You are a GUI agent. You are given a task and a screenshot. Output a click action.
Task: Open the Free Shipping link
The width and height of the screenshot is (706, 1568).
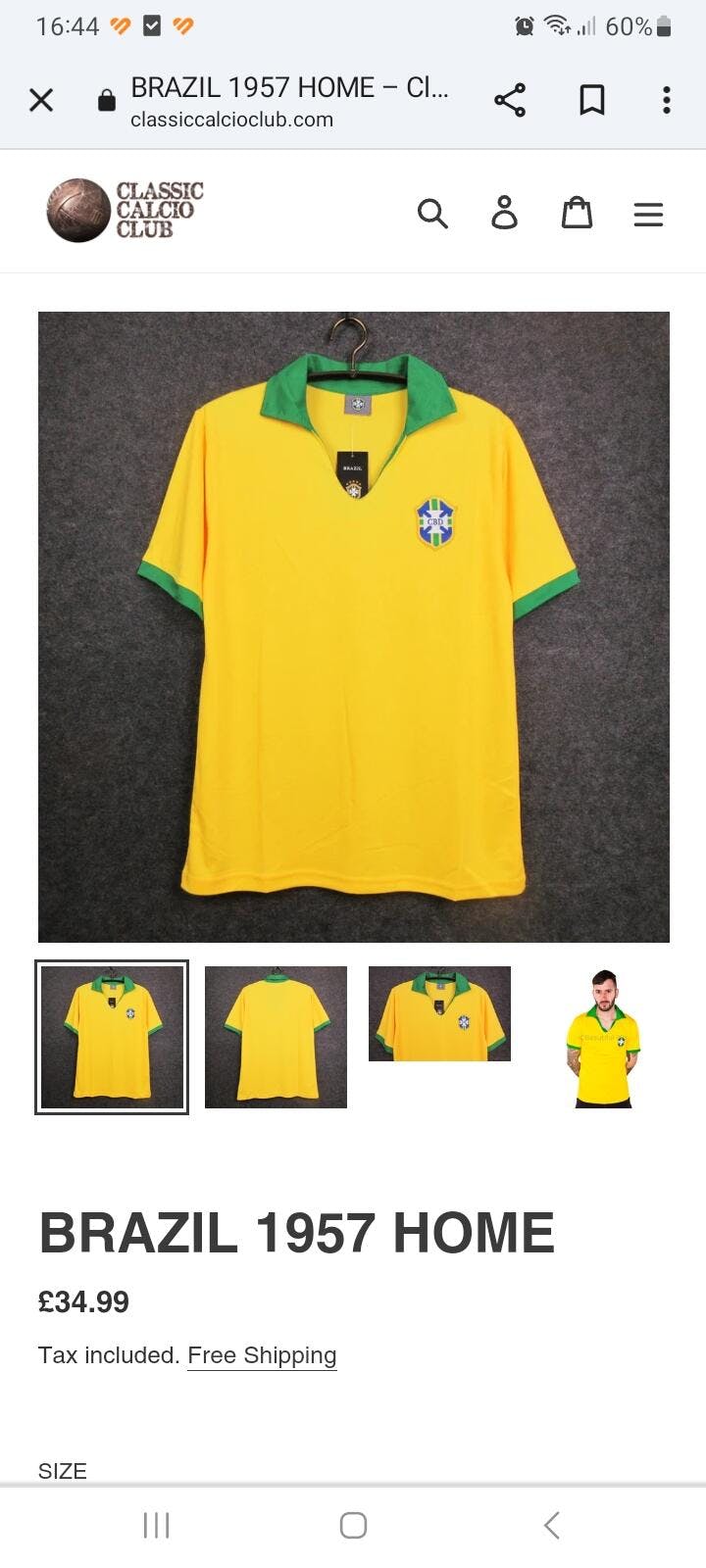[262, 1355]
